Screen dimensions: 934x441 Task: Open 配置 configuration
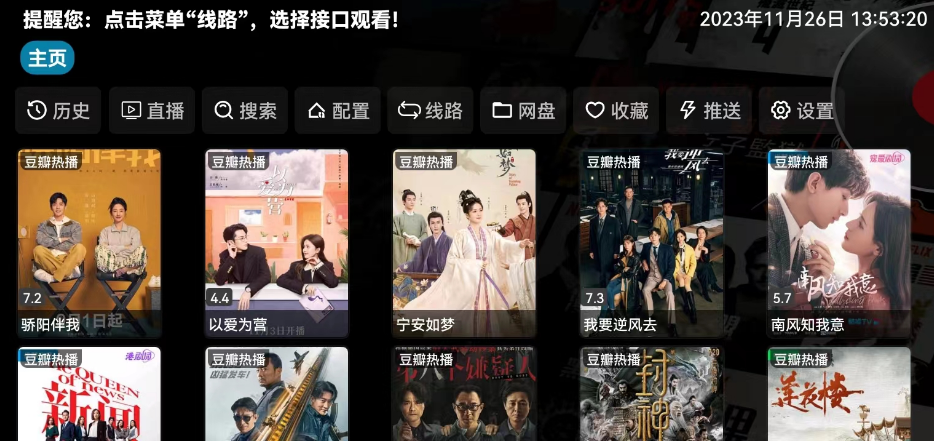pyautogui.click(x=338, y=111)
